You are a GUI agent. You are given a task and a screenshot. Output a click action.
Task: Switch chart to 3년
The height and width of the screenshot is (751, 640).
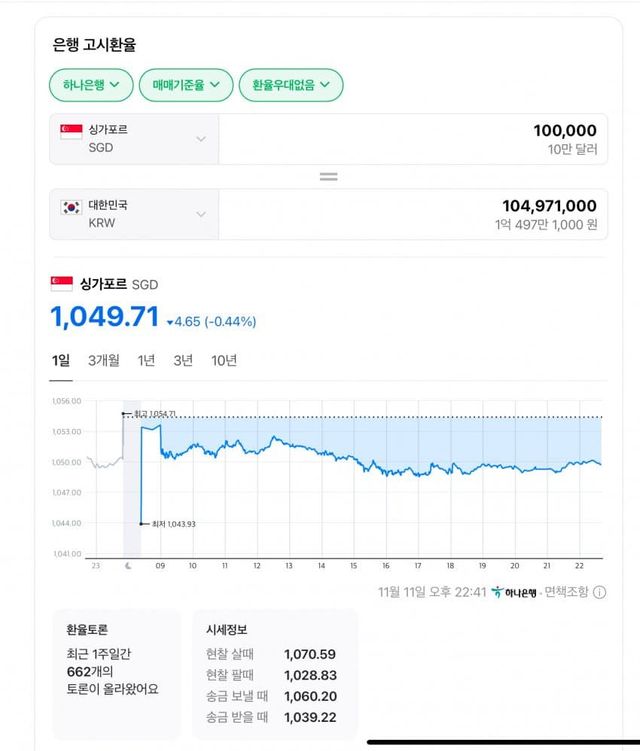[183, 361]
